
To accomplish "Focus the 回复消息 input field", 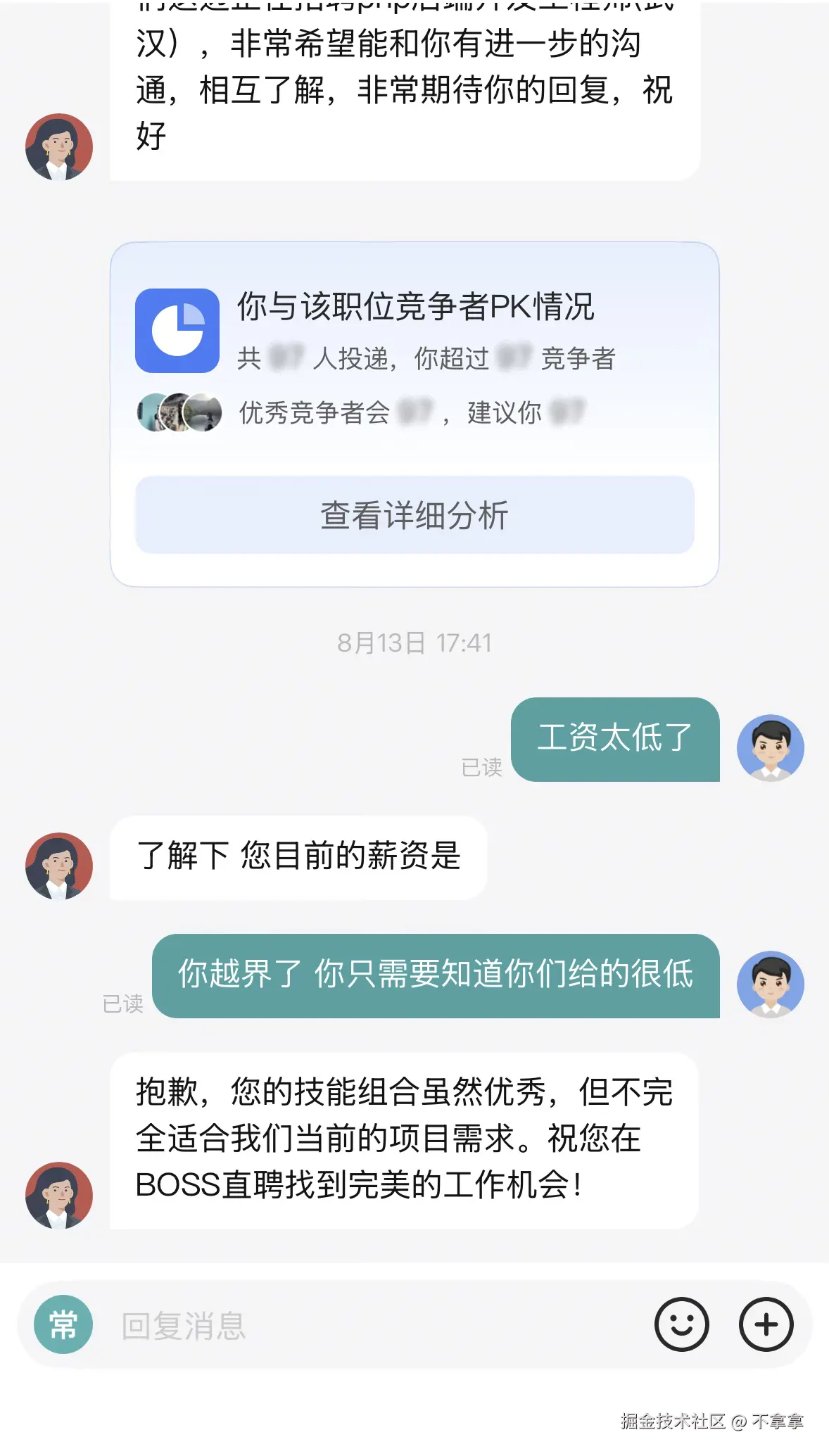I will pos(366,1326).
